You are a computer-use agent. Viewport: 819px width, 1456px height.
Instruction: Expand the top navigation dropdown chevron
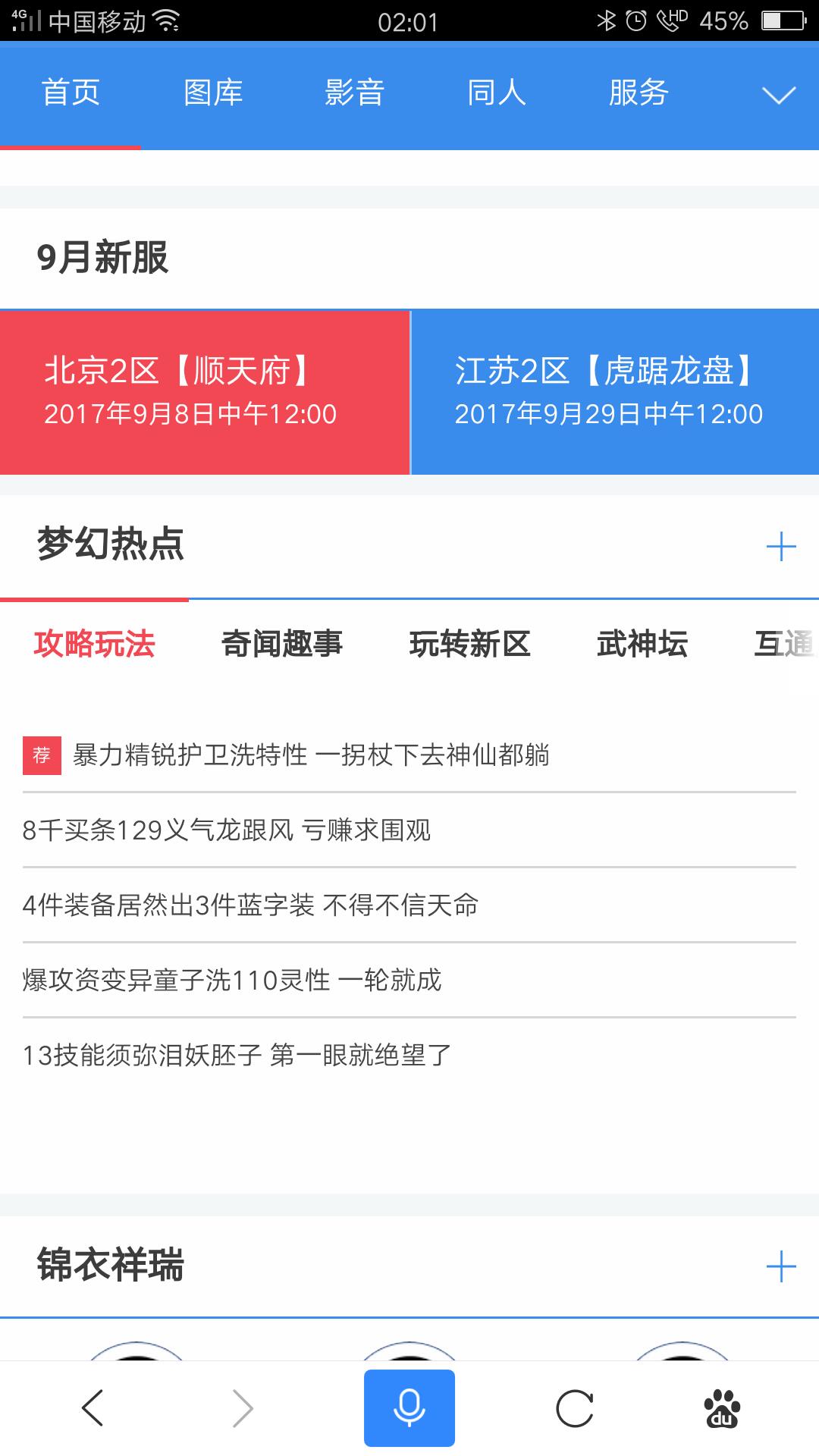coord(779,94)
